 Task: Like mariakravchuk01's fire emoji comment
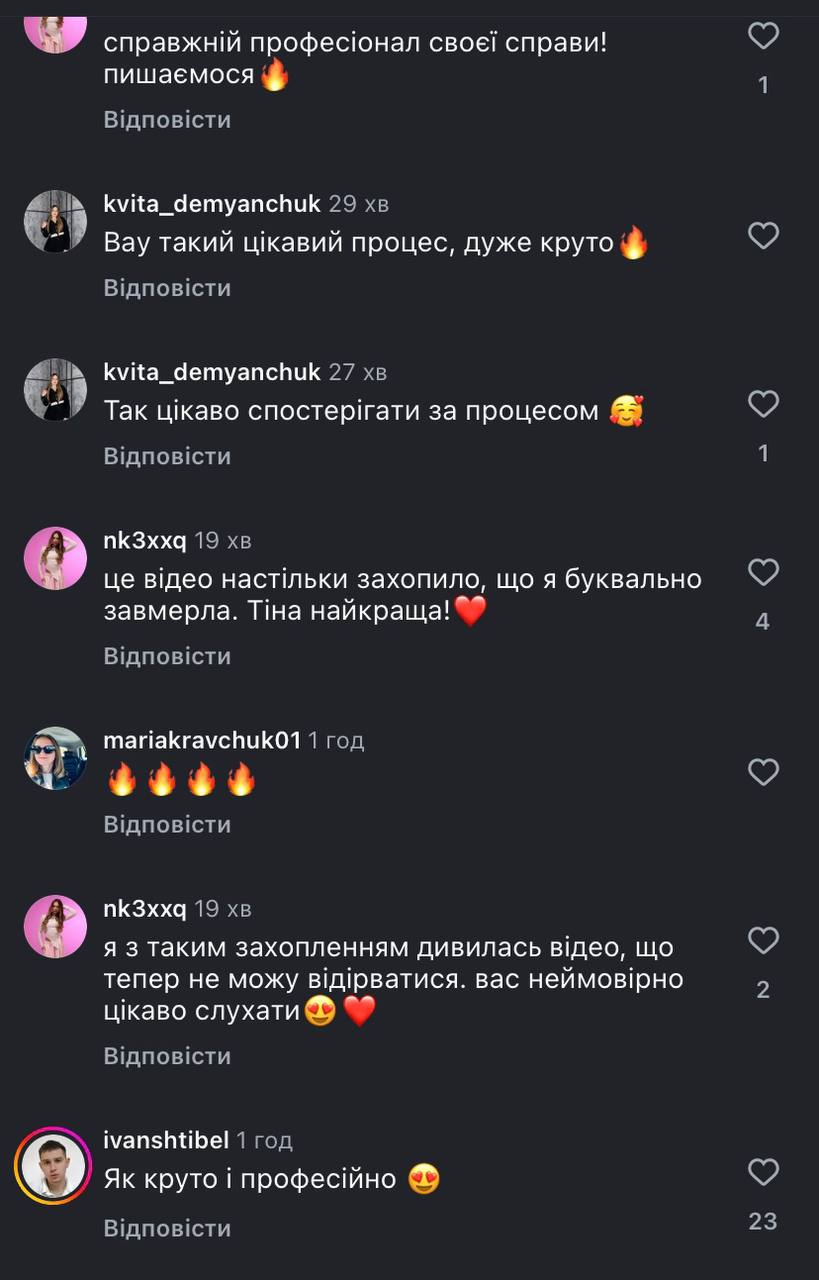763,772
